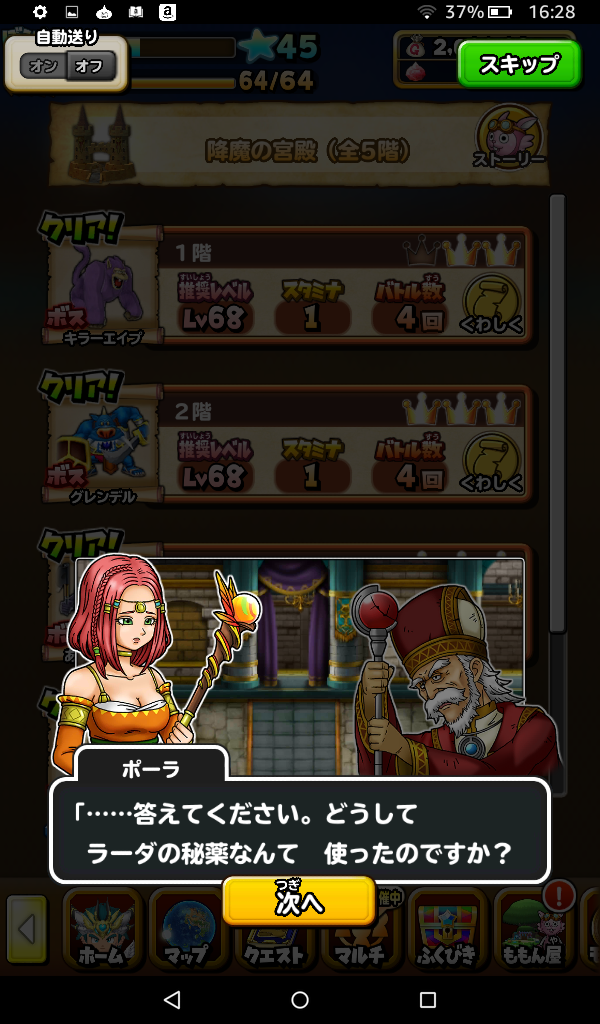Tap Android back button
Image resolution: width=600 pixels, height=1024 pixels.
tap(171, 999)
